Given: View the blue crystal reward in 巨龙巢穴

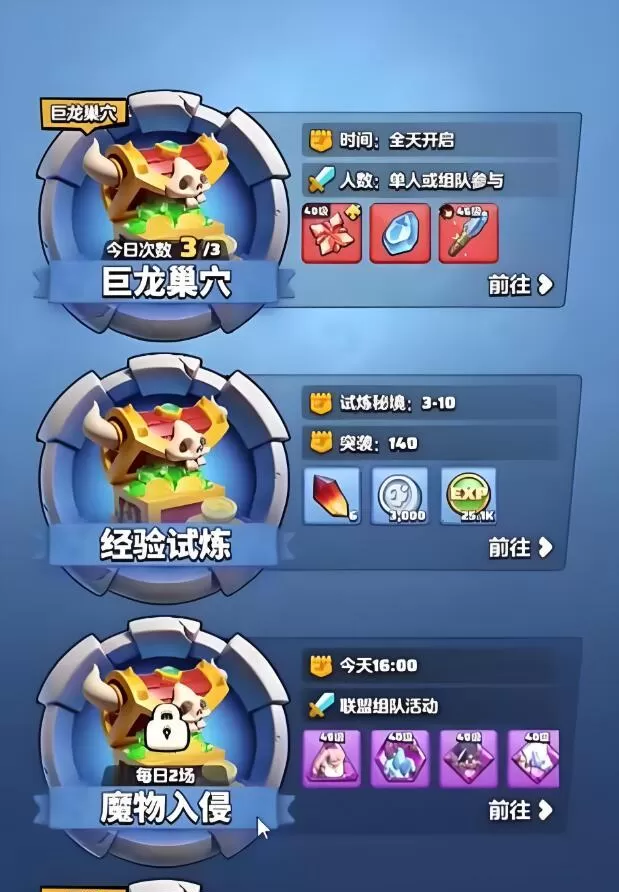Looking at the screenshot, I should coord(400,233).
